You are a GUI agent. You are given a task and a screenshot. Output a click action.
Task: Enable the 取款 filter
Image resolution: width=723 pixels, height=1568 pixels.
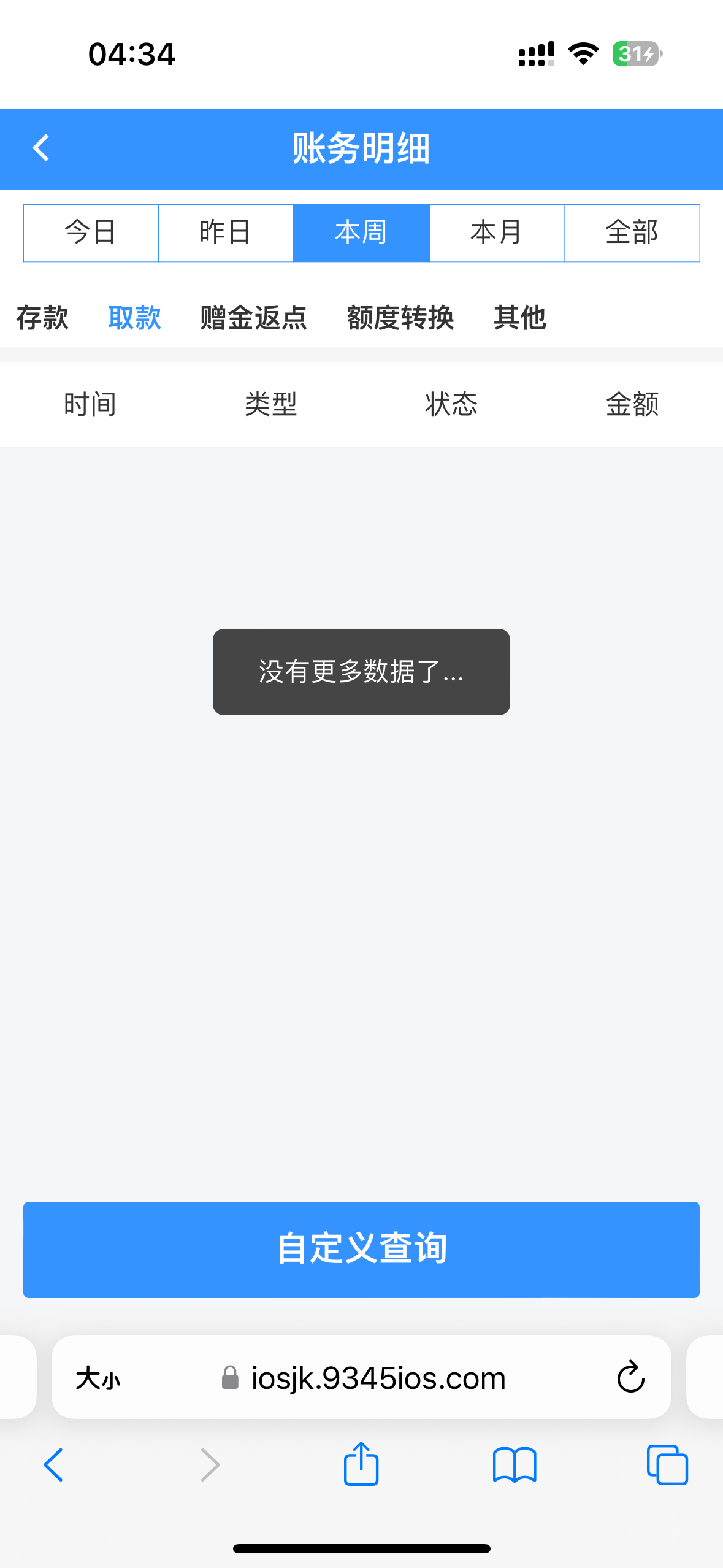click(x=134, y=318)
